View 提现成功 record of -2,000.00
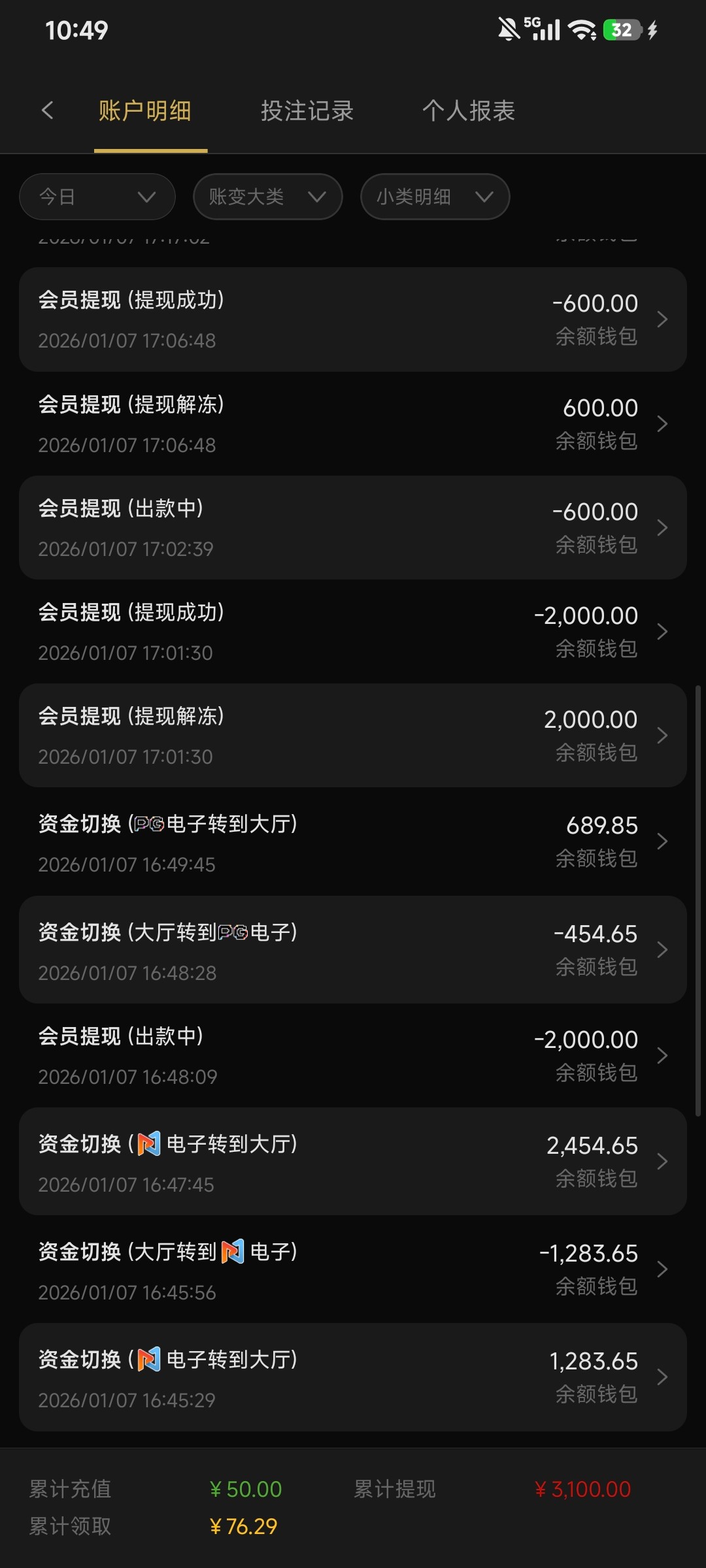The image size is (706, 1568). (353, 632)
